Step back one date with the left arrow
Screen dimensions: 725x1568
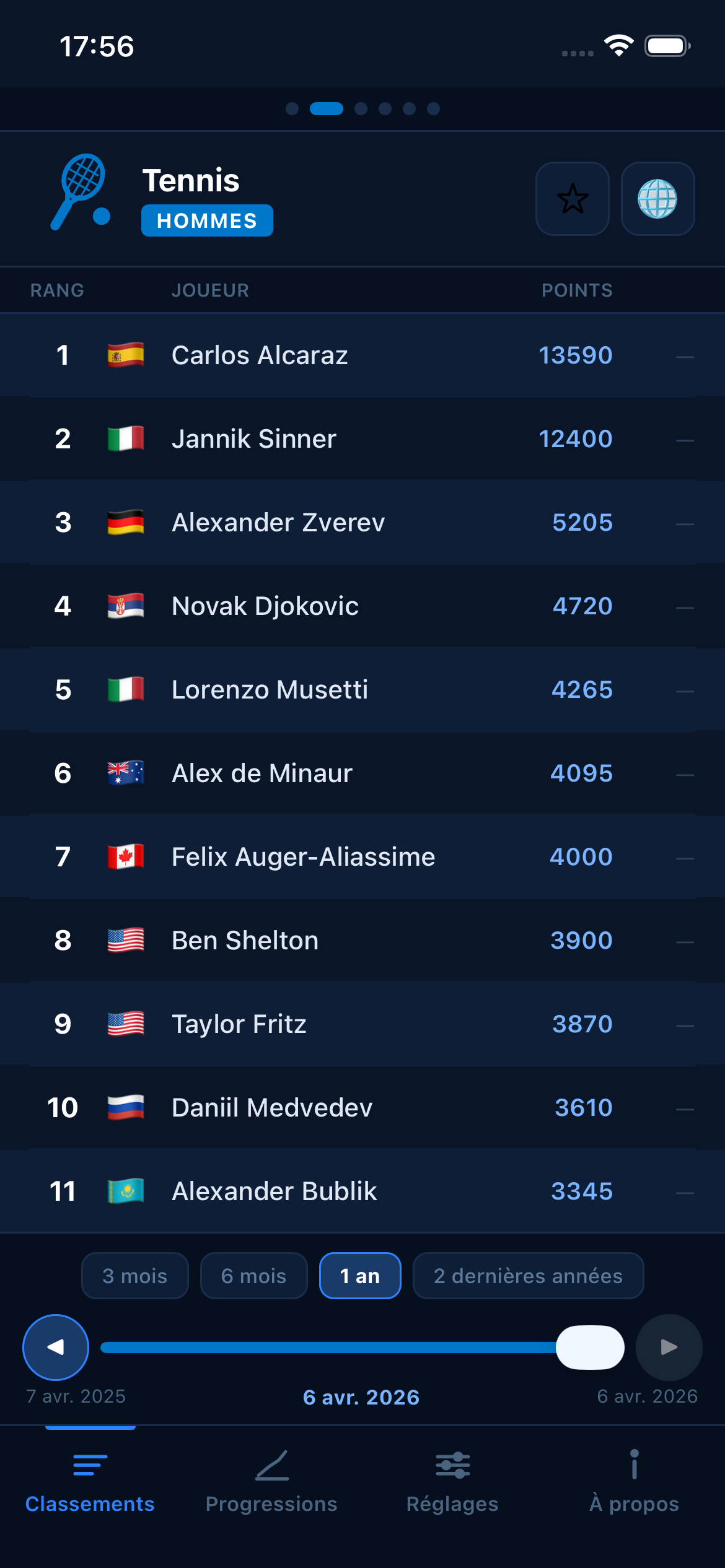pyautogui.click(x=55, y=1347)
